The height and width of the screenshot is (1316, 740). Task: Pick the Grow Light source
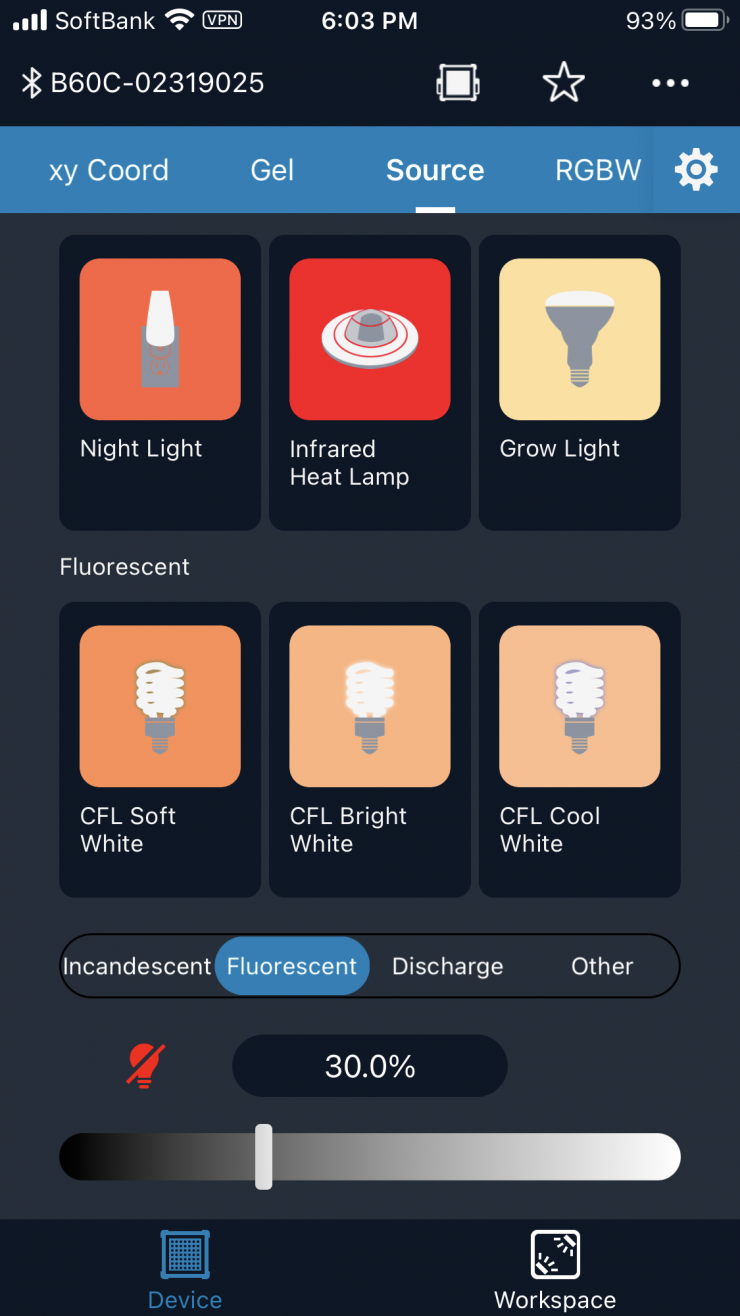[x=580, y=380]
